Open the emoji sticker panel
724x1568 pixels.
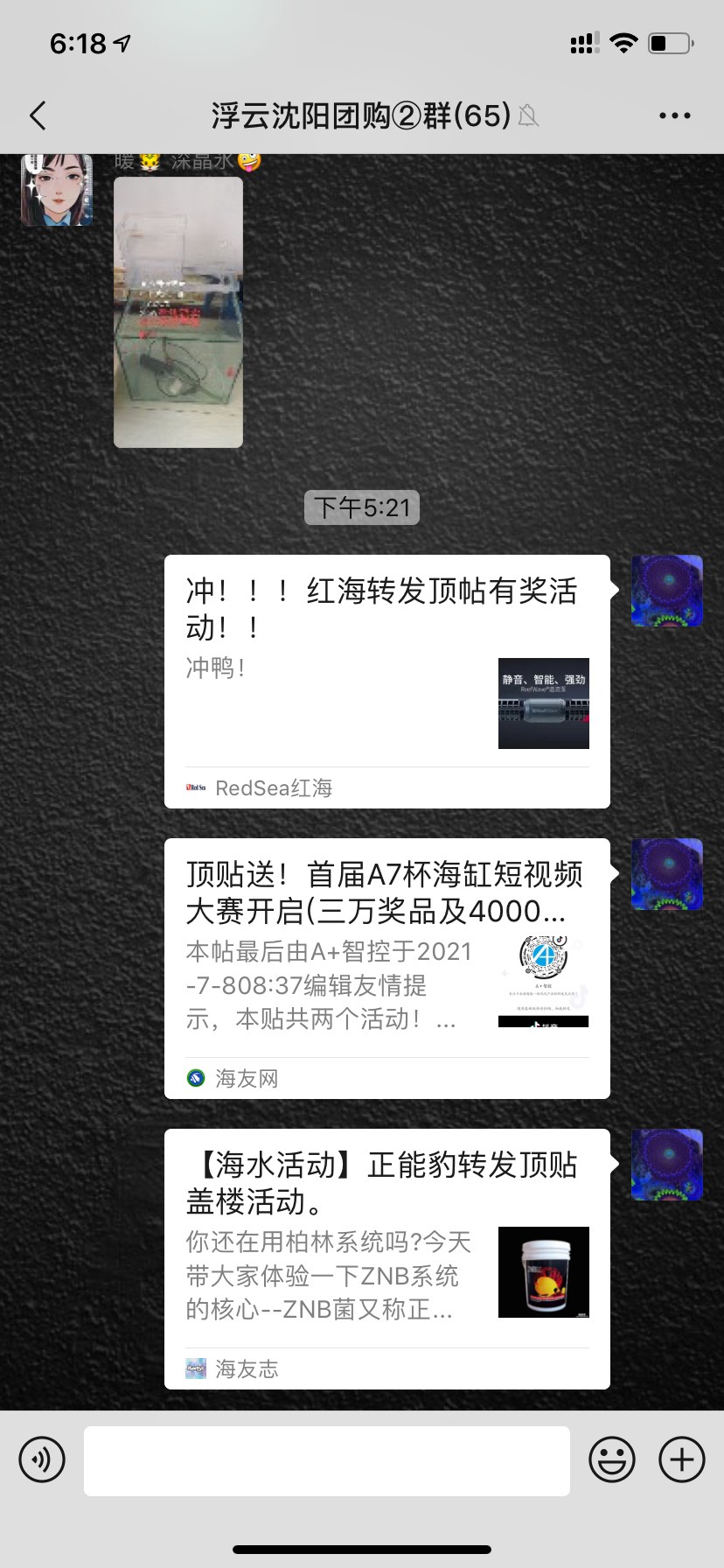(611, 1459)
